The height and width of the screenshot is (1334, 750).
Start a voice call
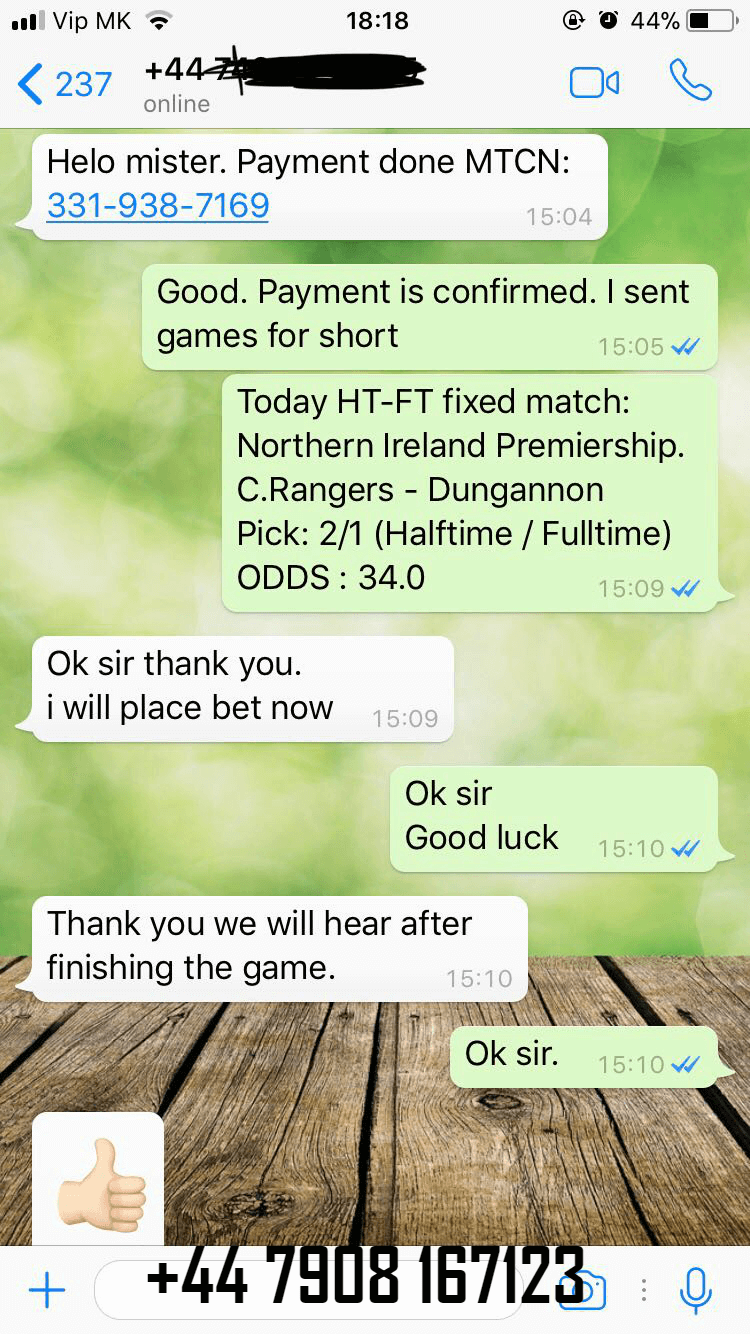click(690, 81)
